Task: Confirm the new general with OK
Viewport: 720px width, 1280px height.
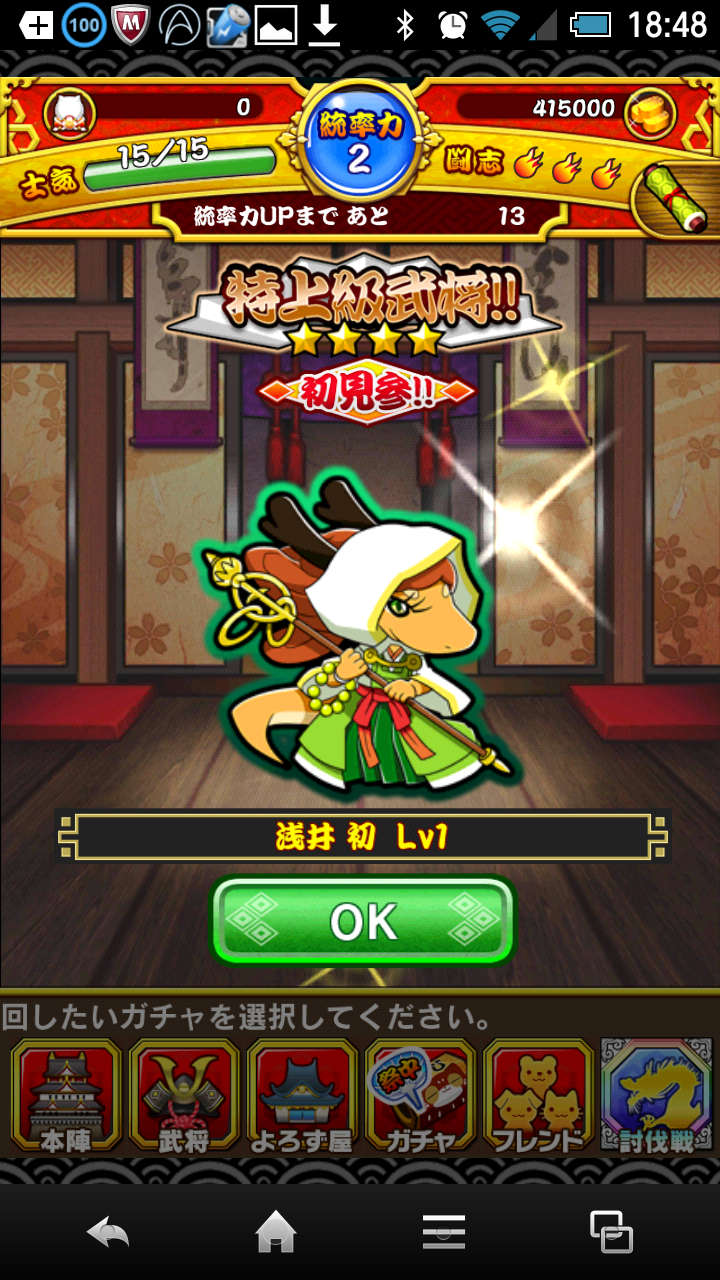Action: click(362, 921)
